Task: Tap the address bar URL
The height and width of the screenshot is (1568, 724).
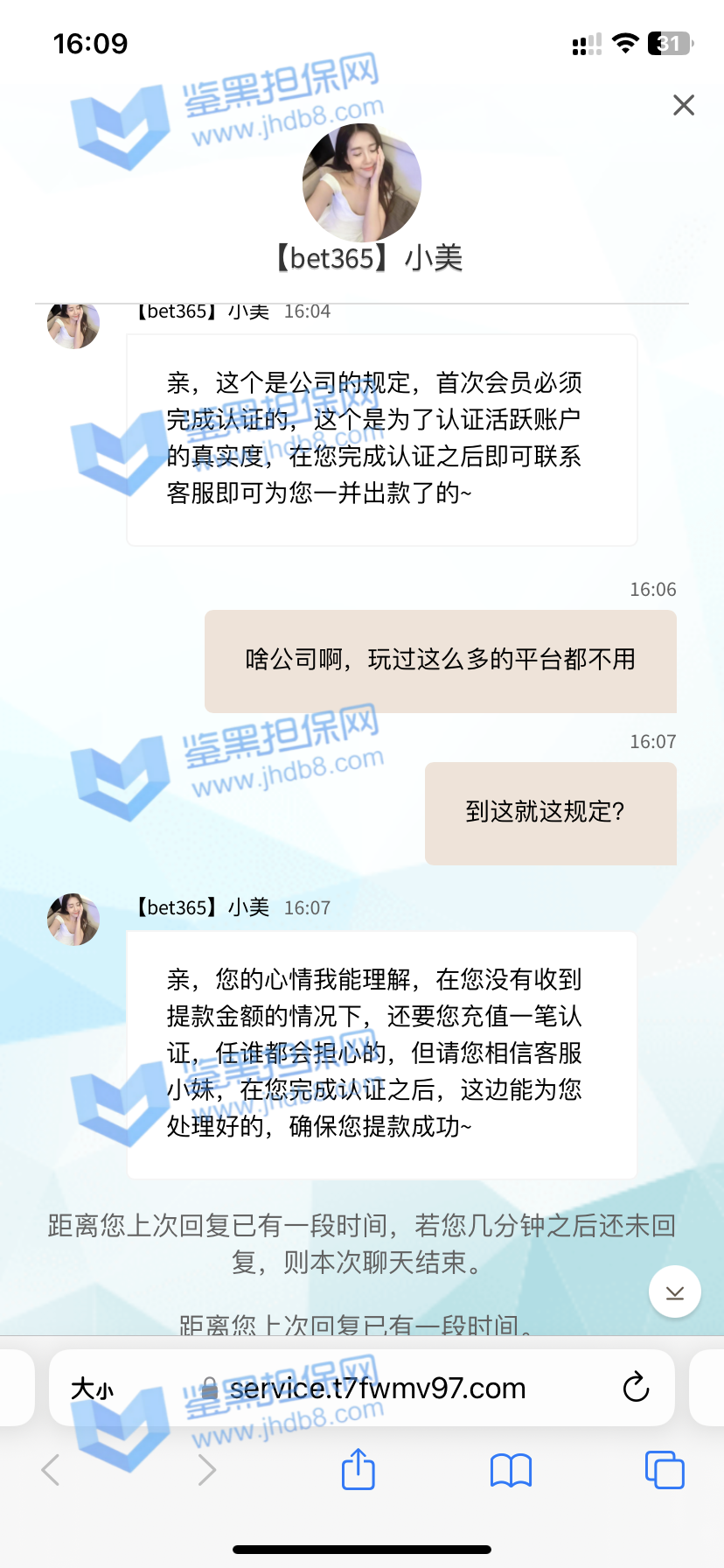Action: (x=376, y=1389)
